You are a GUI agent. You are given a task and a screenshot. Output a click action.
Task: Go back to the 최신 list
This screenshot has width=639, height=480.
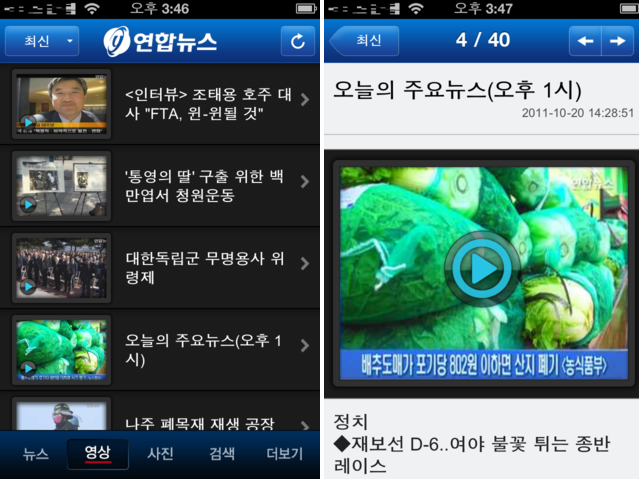[366, 41]
